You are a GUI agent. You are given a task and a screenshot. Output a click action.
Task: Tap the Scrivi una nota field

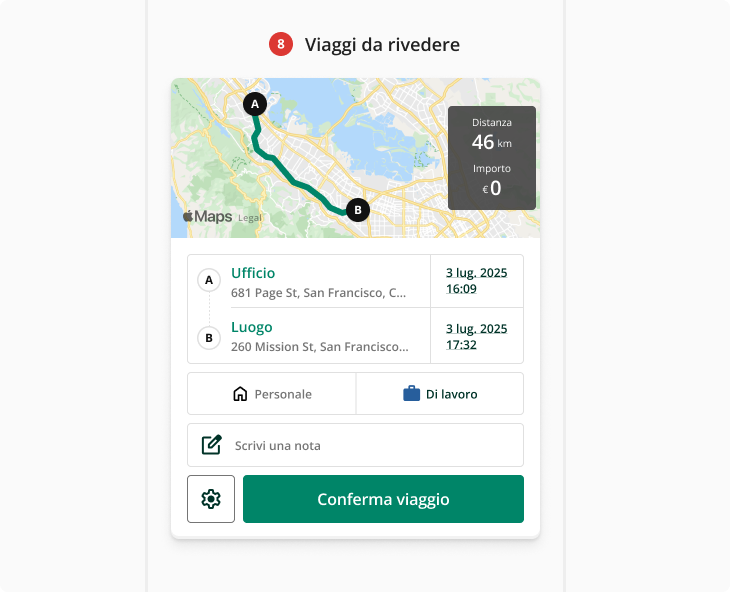[x=355, y=445]
